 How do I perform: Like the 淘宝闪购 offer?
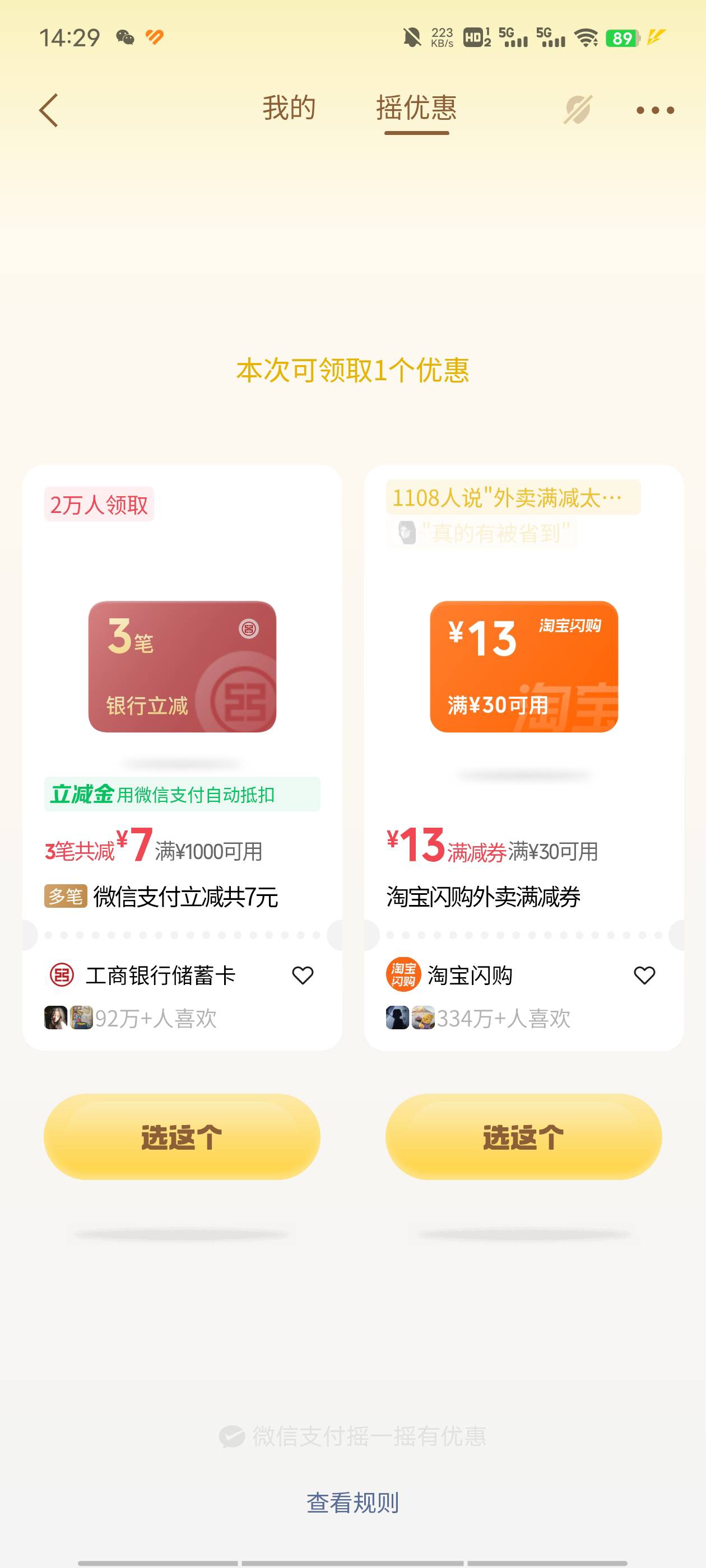click(x=644, y=975)
